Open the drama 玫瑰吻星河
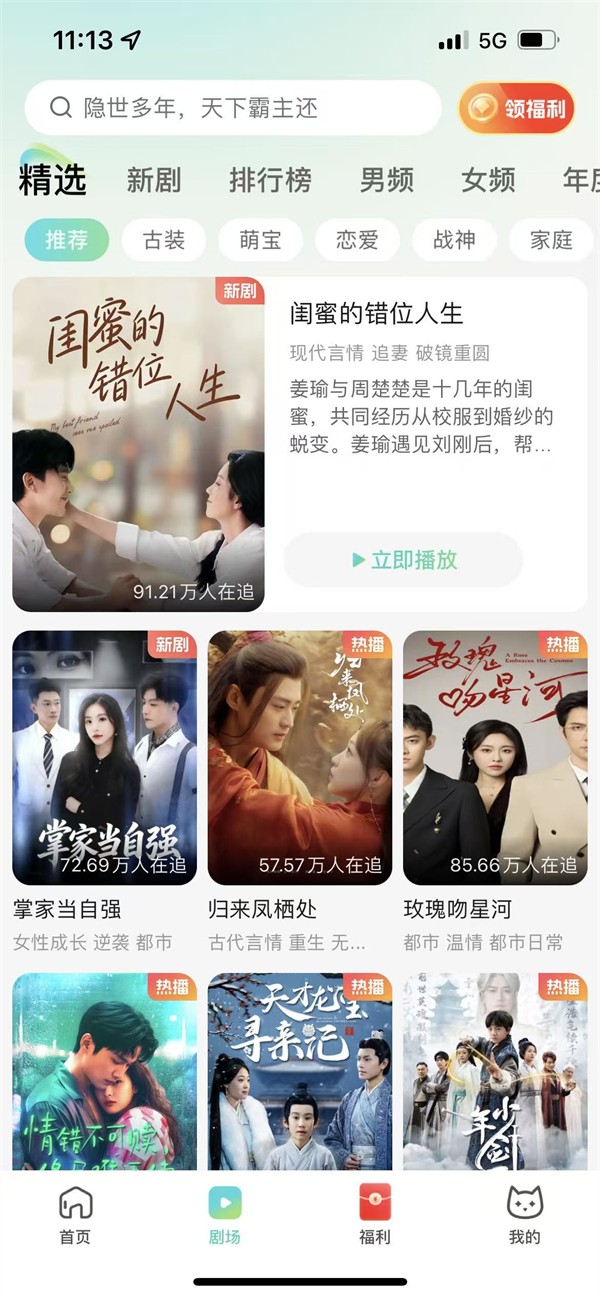The image size is (600, 1298). coord(495,757)
